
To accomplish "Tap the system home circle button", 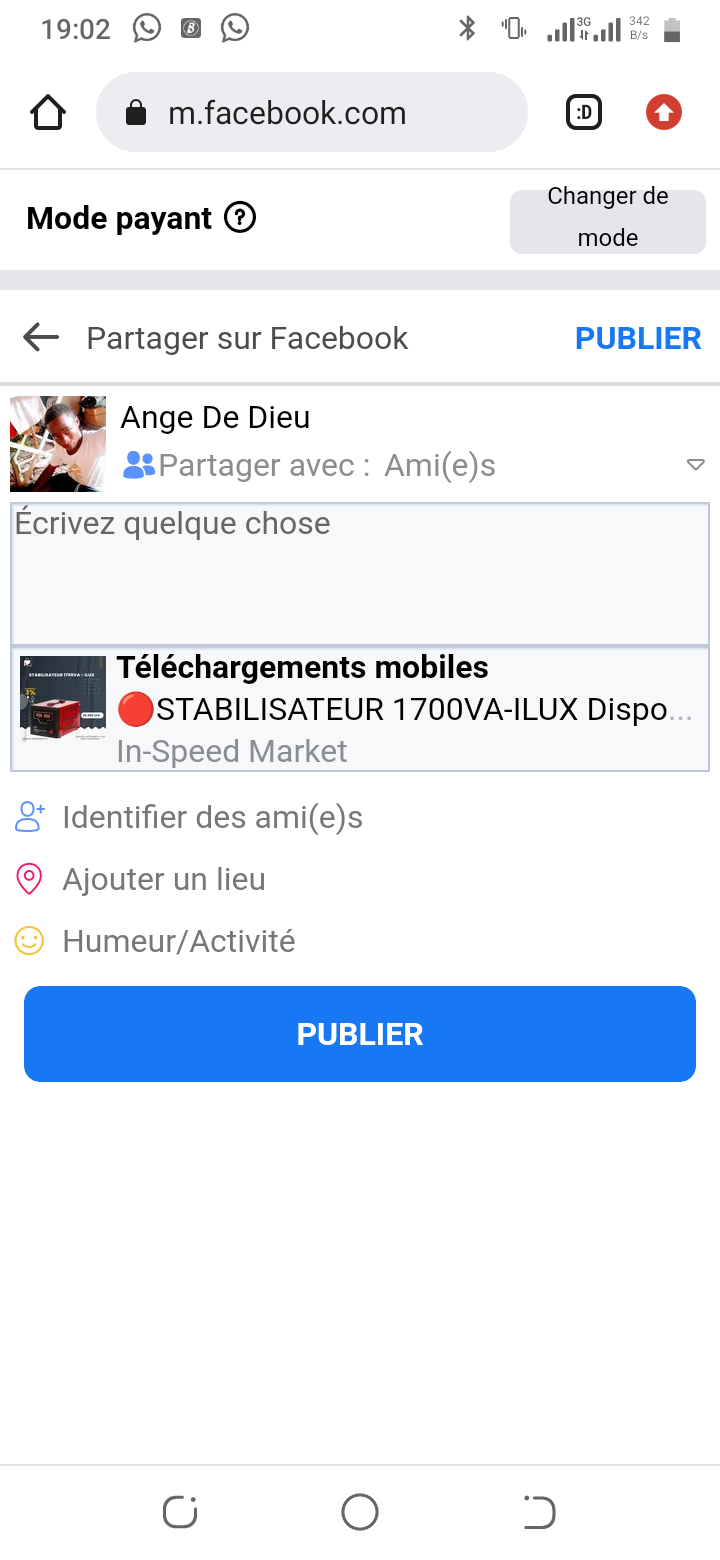I will click(x=360, y=1512).
